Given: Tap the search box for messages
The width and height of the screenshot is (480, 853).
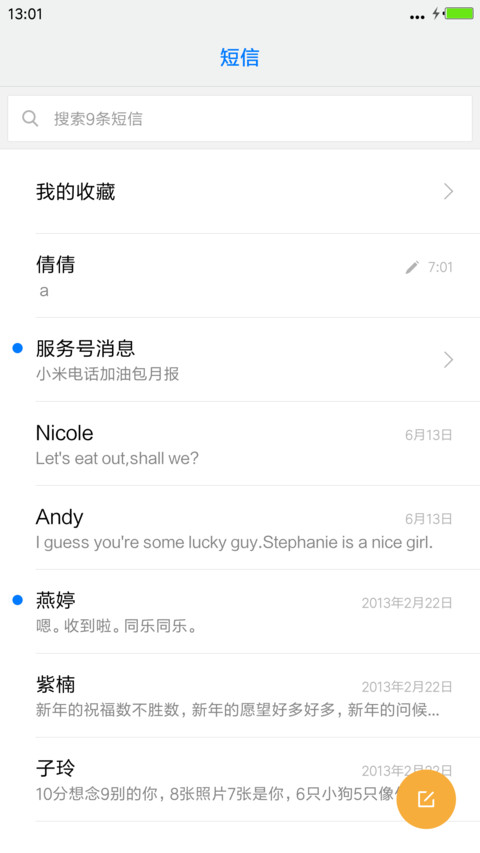Looking at the screenshot, I should tap(240, 119).
